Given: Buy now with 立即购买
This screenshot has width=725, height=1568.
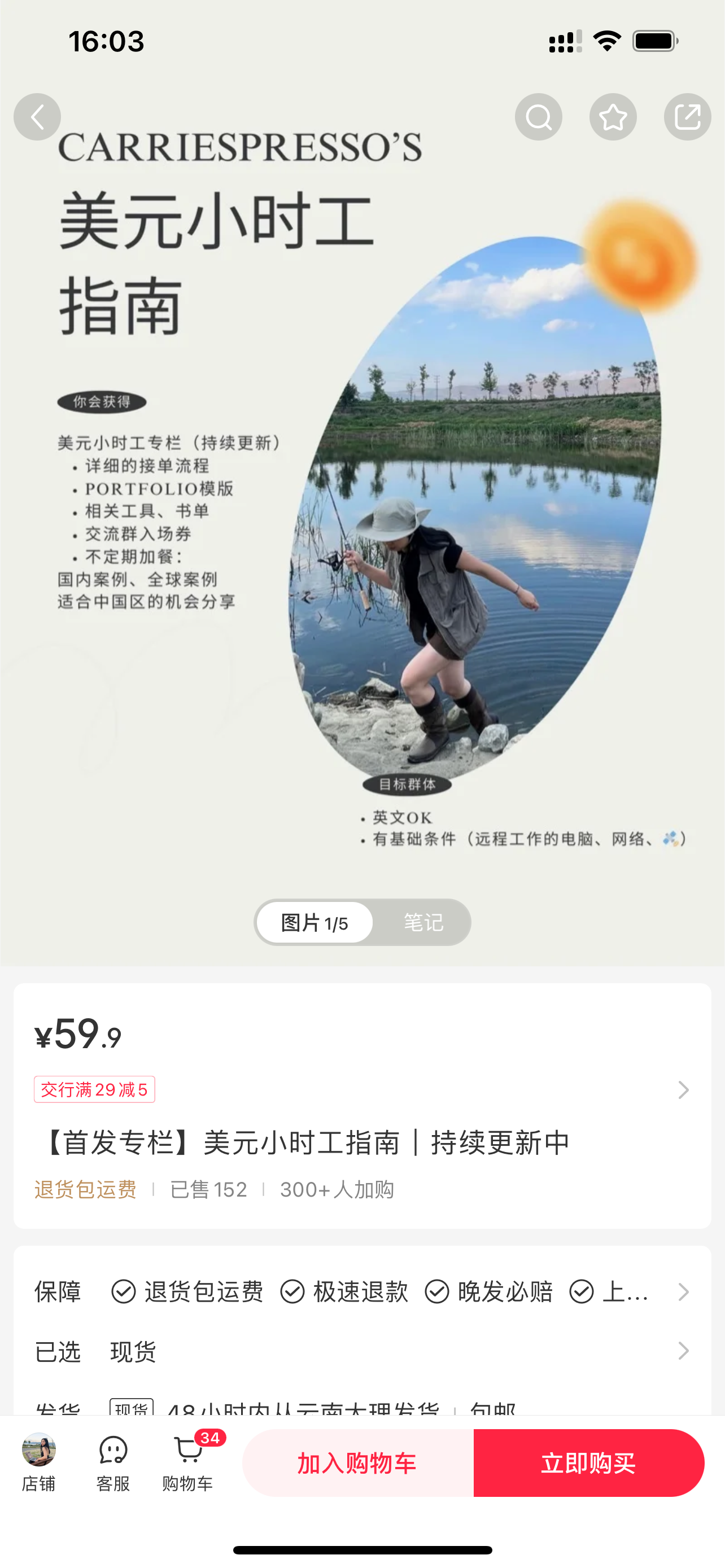Looking at the screenshot, I should point(588,1462).
